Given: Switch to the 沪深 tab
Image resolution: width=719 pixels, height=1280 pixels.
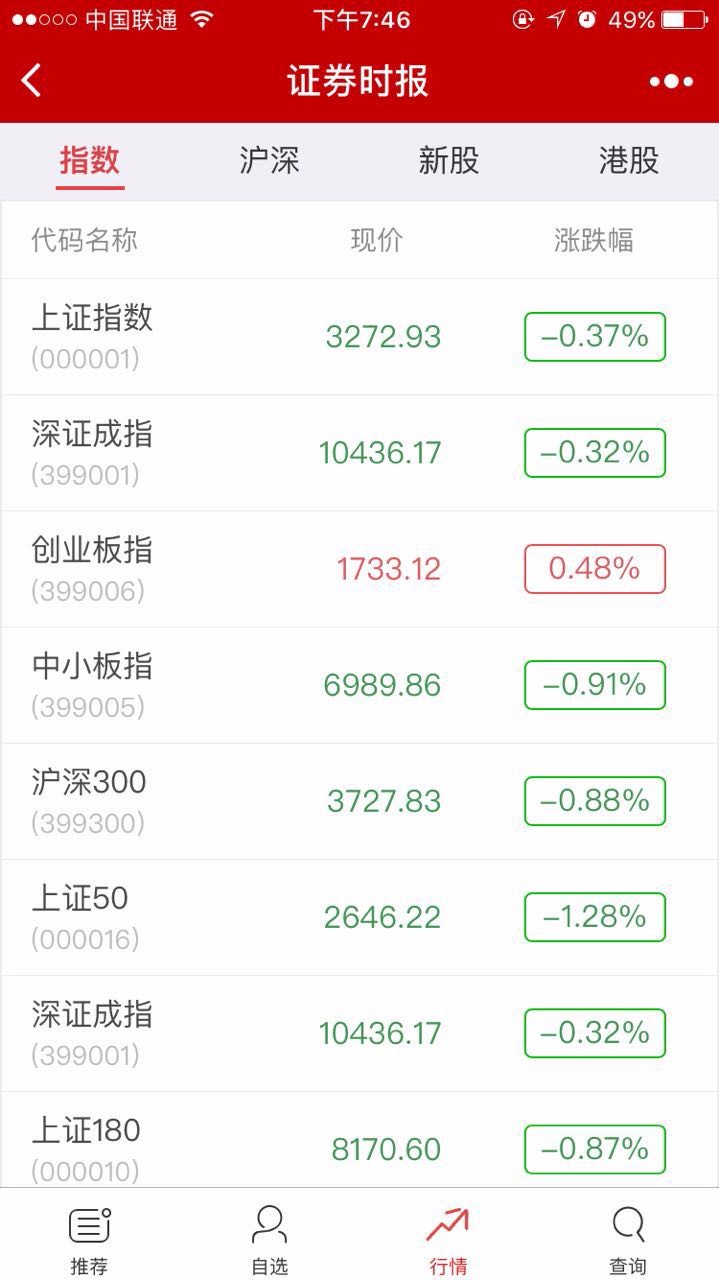Looking at the screenshot, I should [x=269, y=160].
